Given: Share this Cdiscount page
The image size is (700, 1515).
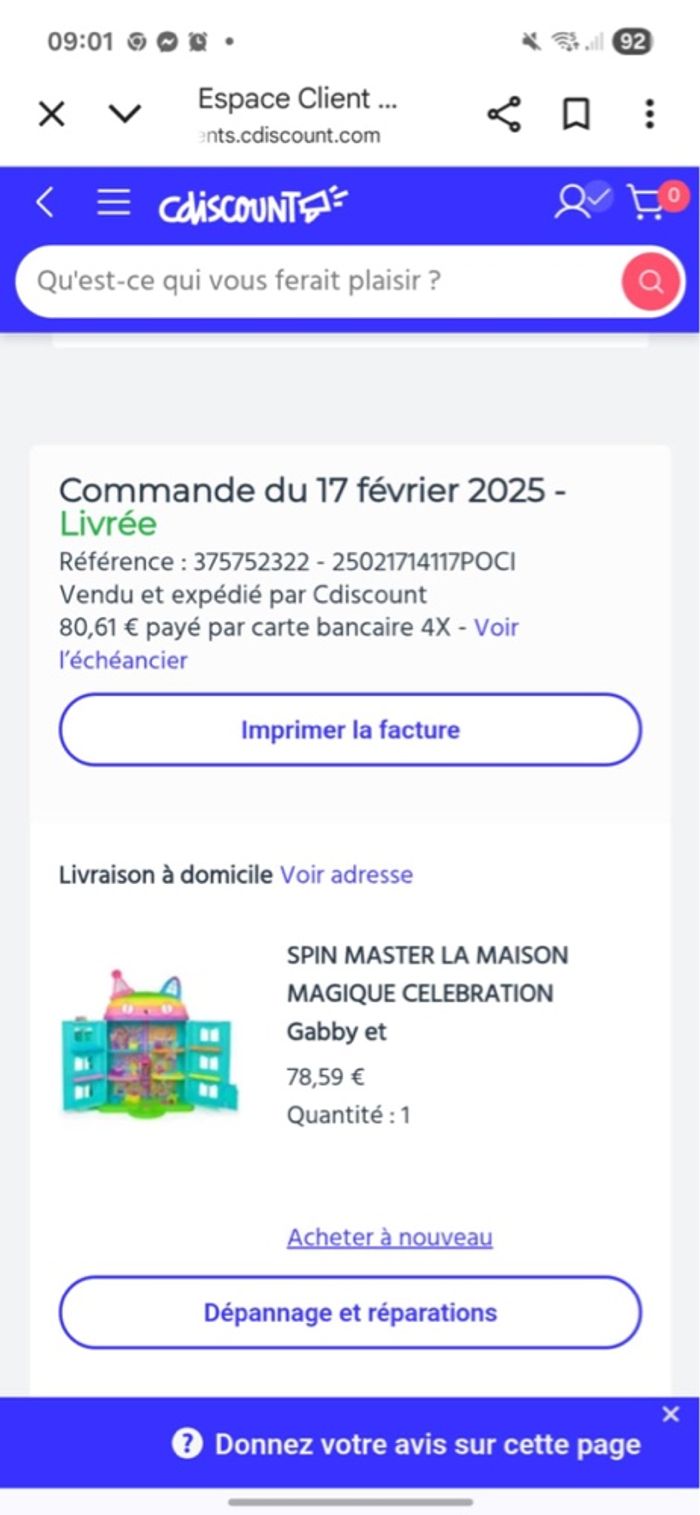Looking at the screenshot, I should click(504, 115).
